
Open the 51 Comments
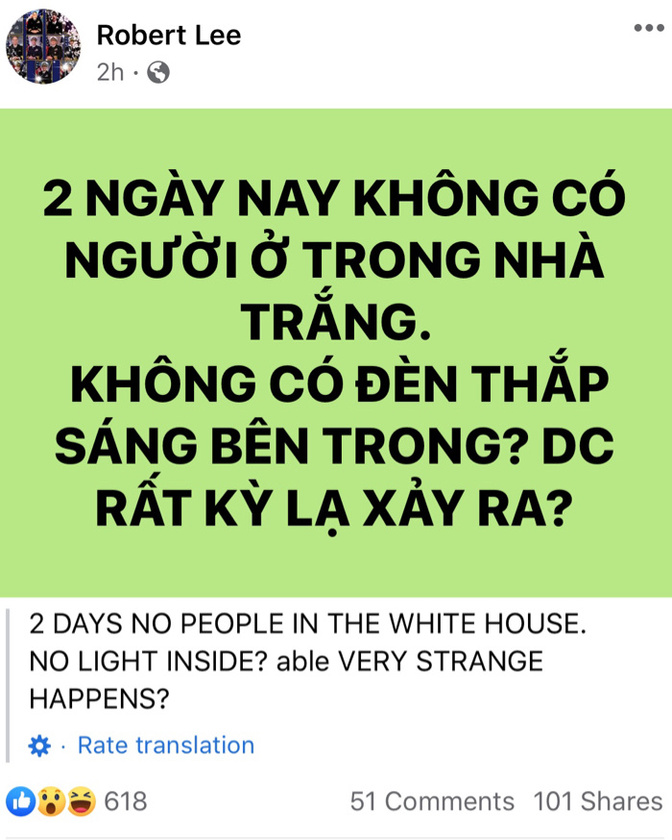click(x=431, y=801)
